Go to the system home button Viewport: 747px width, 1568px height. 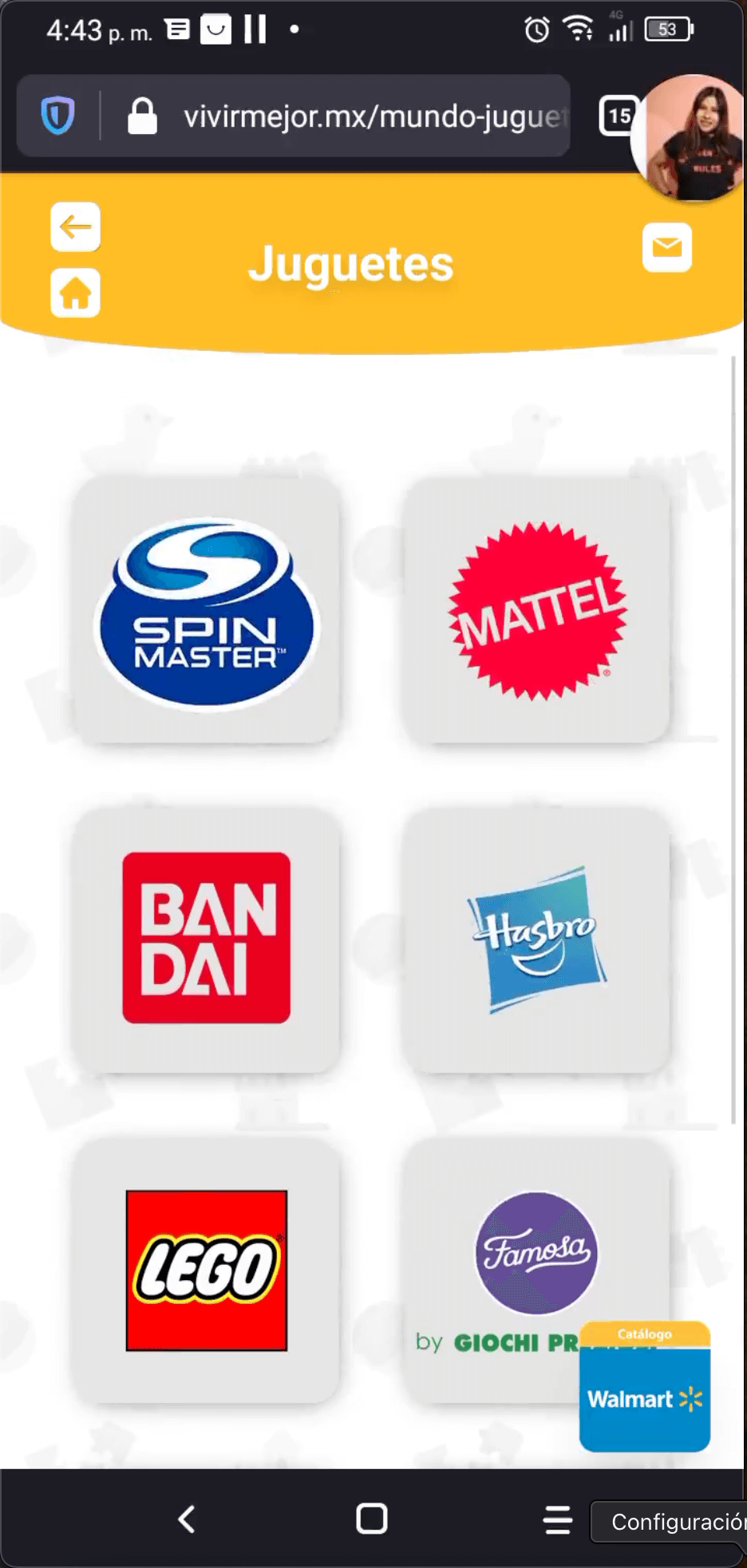click(x=372, y=1519)
